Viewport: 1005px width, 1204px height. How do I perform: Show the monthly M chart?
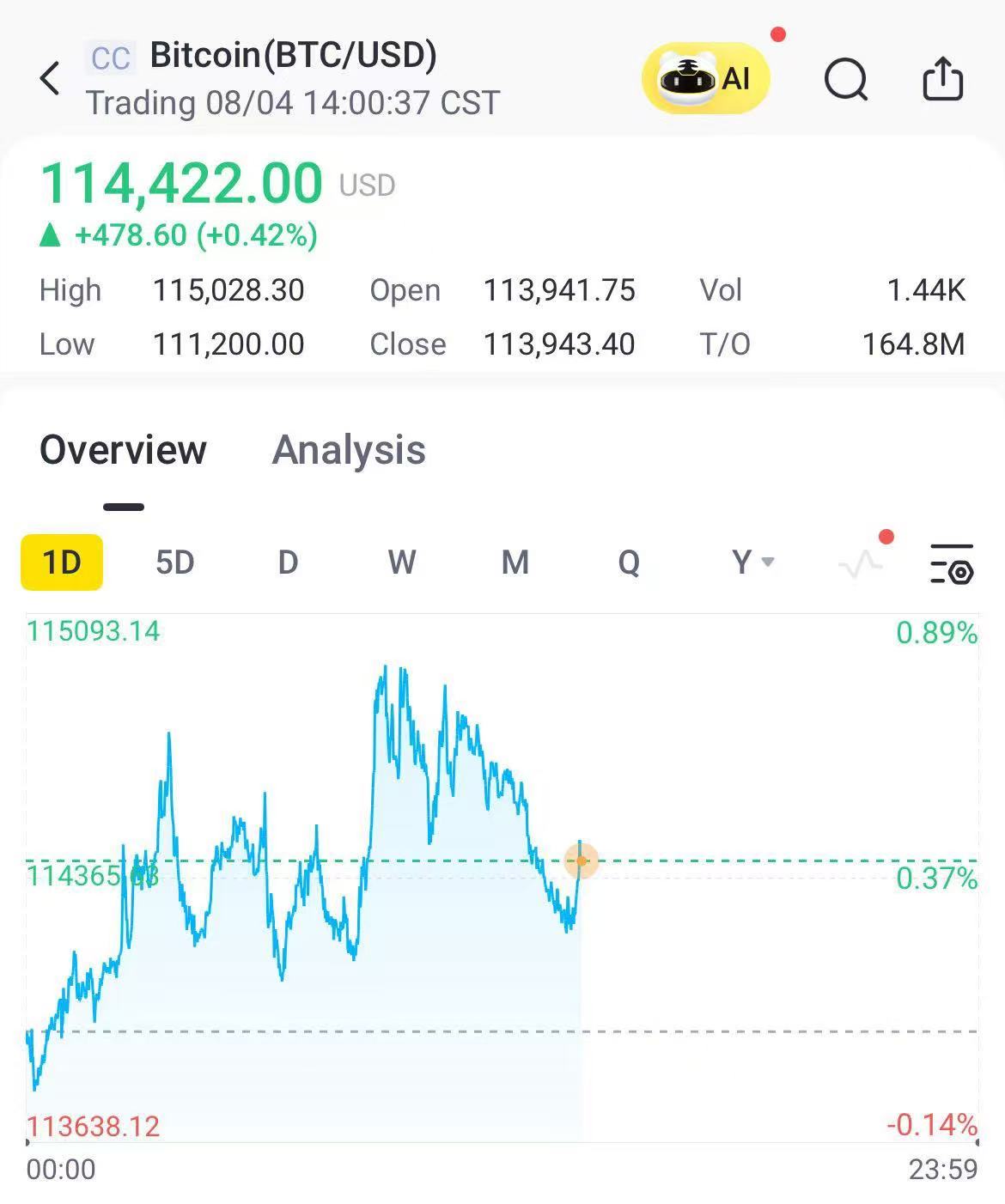tap(515, 562)
